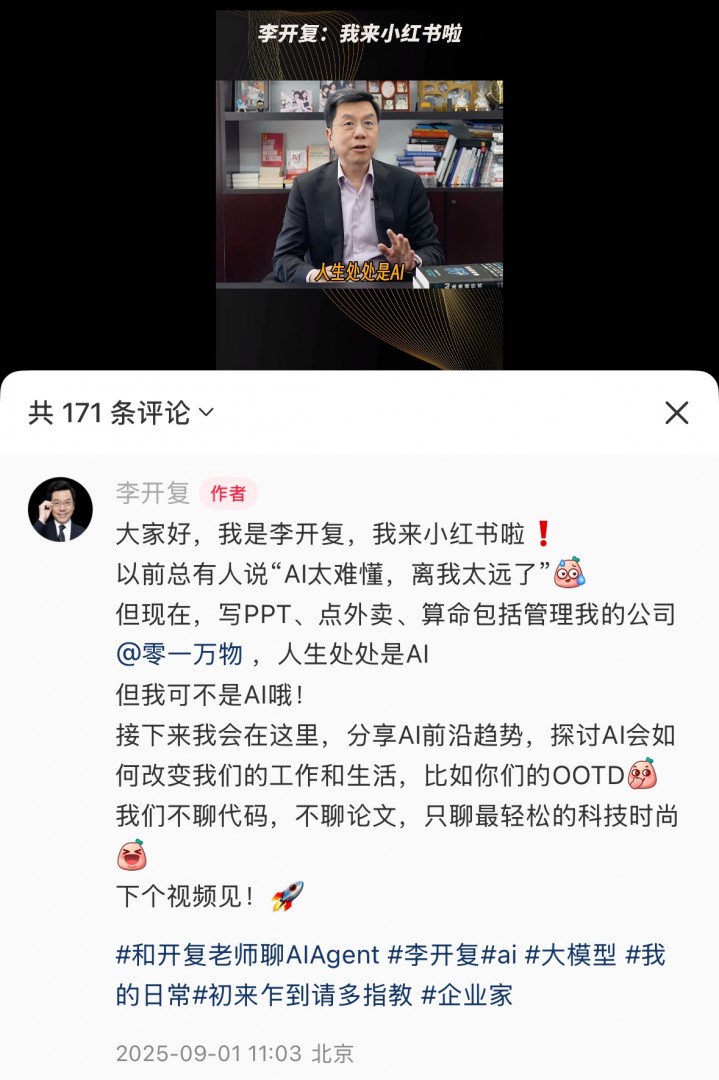Screen dimensions: 719x1080
Task: Close the comments panel
Action: [x=677, y=412]
